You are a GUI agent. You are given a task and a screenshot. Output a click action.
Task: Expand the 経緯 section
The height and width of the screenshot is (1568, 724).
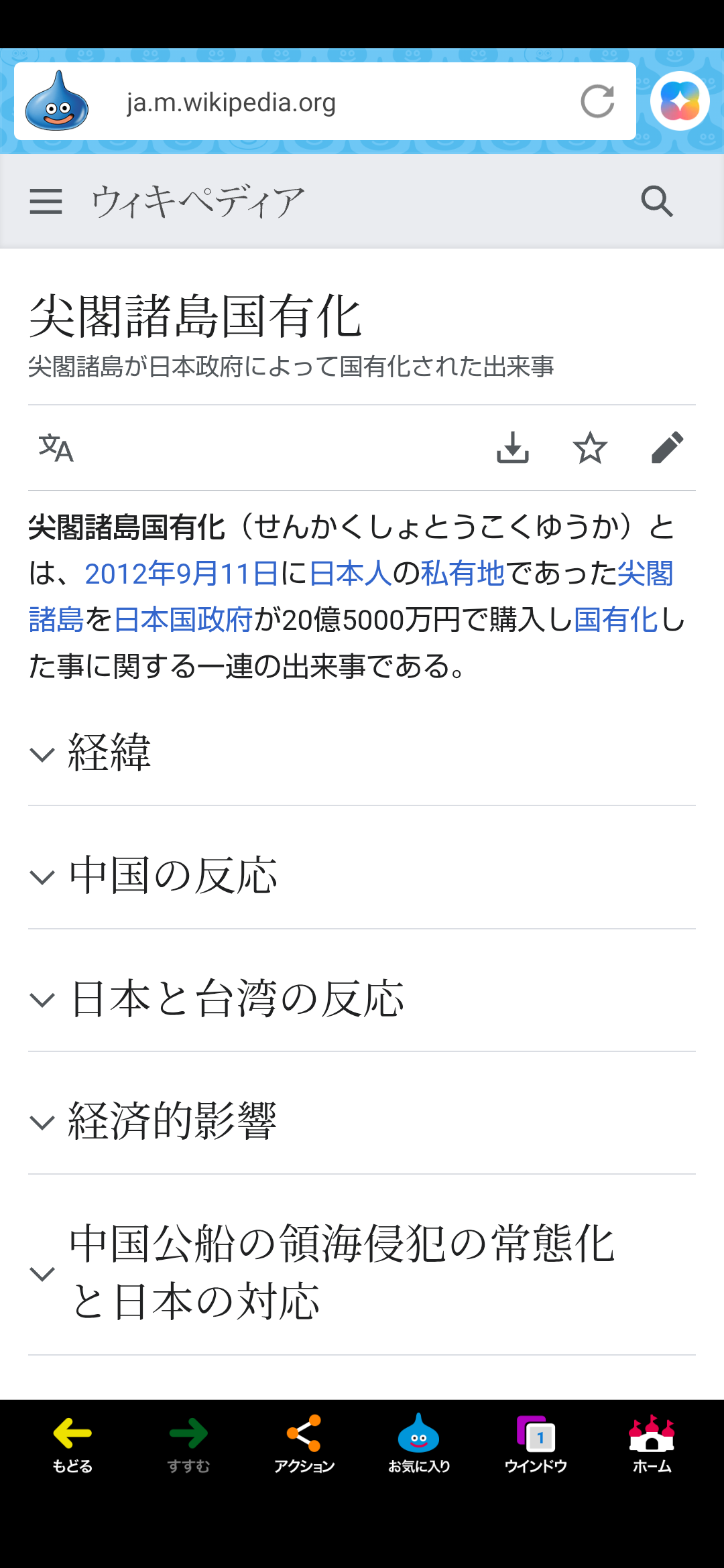tap(362, 753)
